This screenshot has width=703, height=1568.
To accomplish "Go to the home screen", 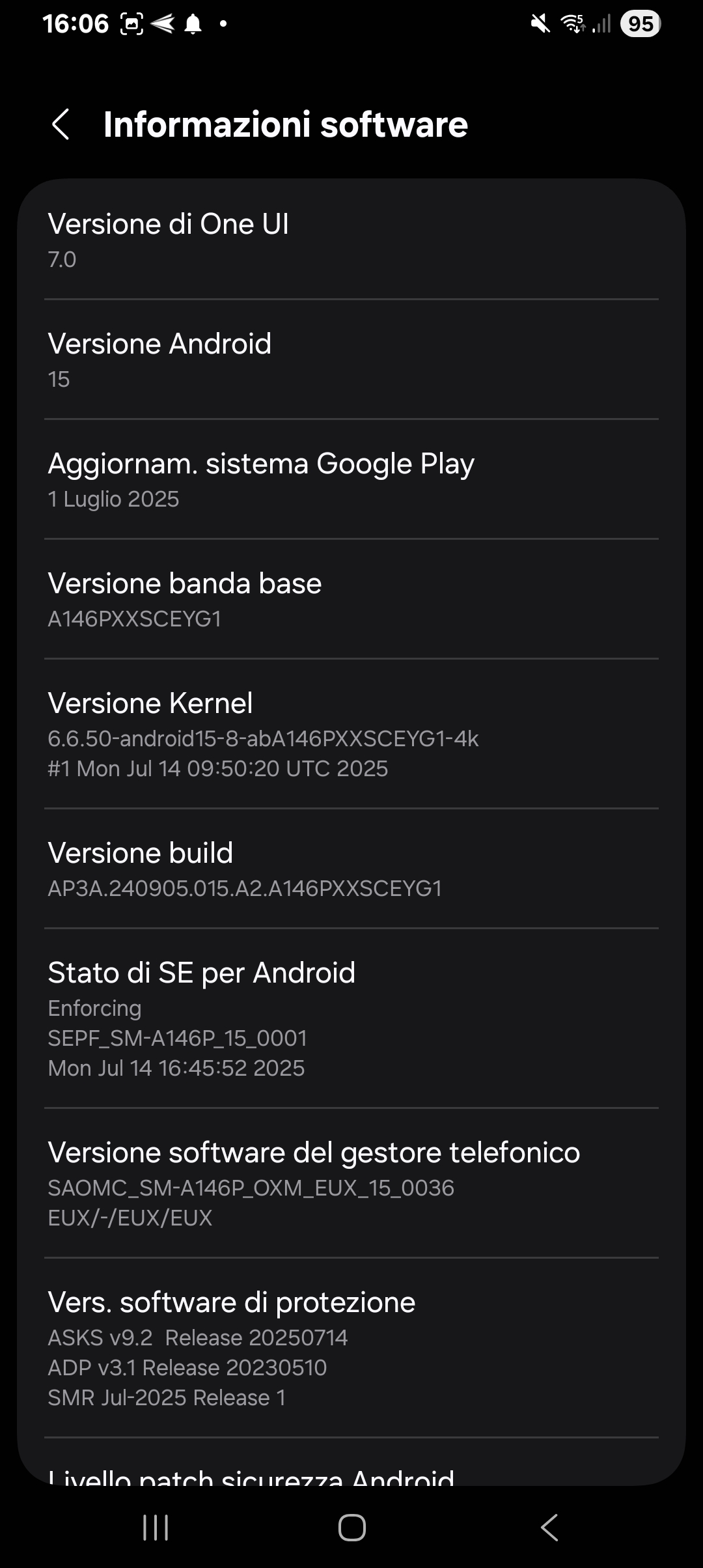I will pyautogui.click(x=351, y=1527).
